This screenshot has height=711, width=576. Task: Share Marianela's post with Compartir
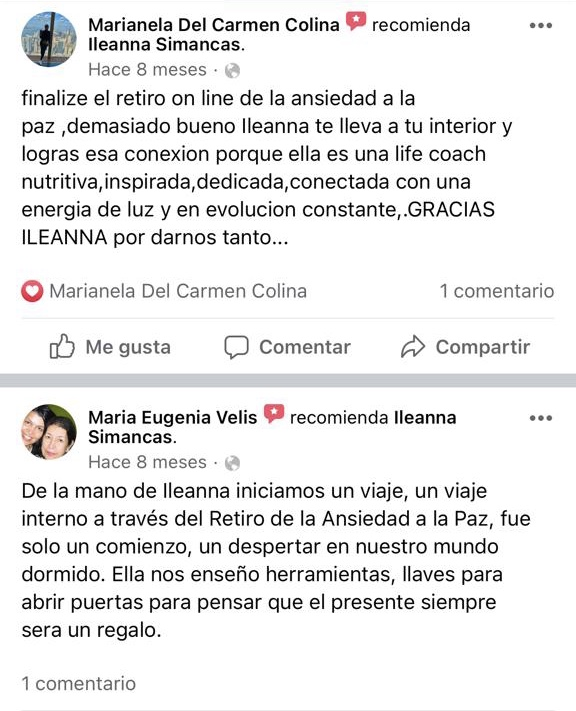pyautogui.click(x=465, y=347)
